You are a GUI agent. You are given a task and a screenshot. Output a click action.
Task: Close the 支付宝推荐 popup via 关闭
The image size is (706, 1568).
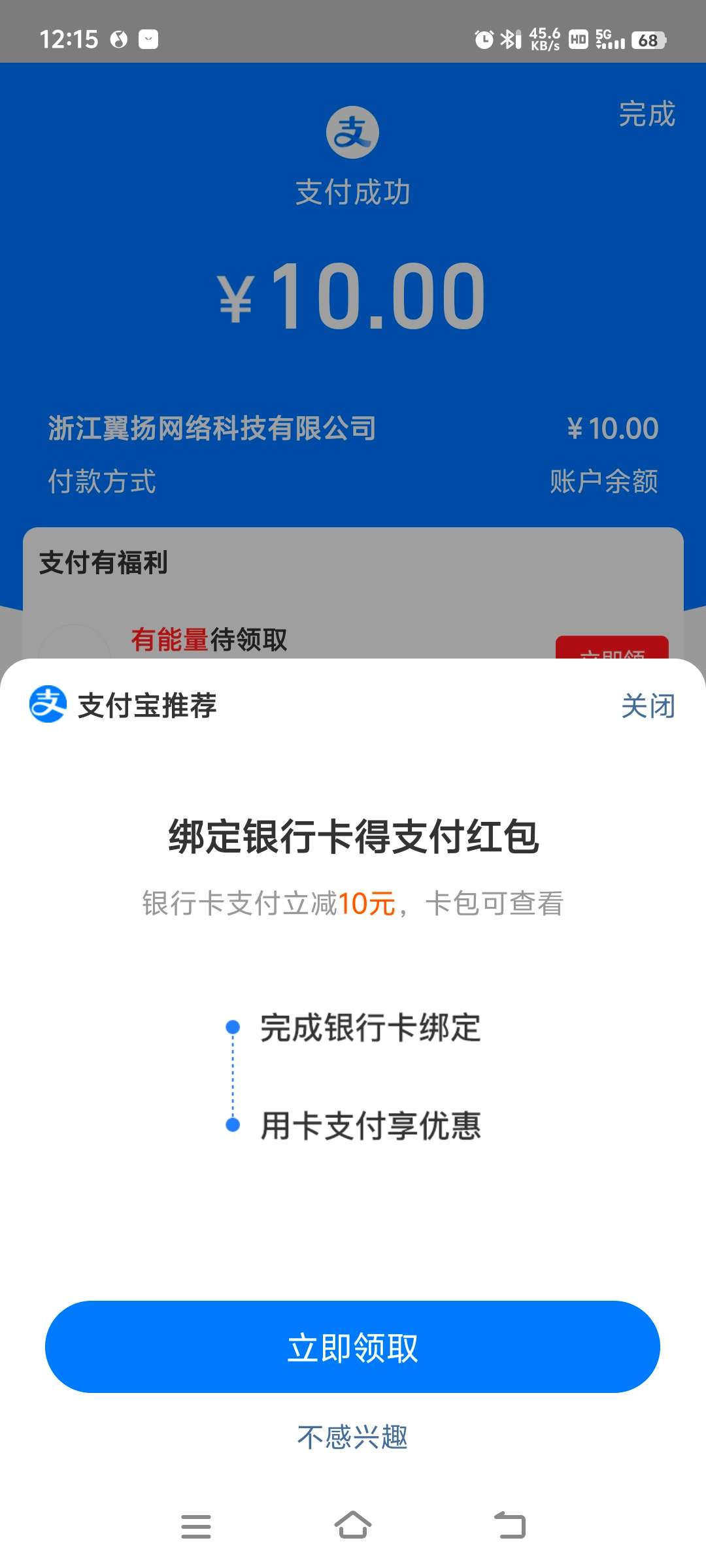(x=647, y=706)
